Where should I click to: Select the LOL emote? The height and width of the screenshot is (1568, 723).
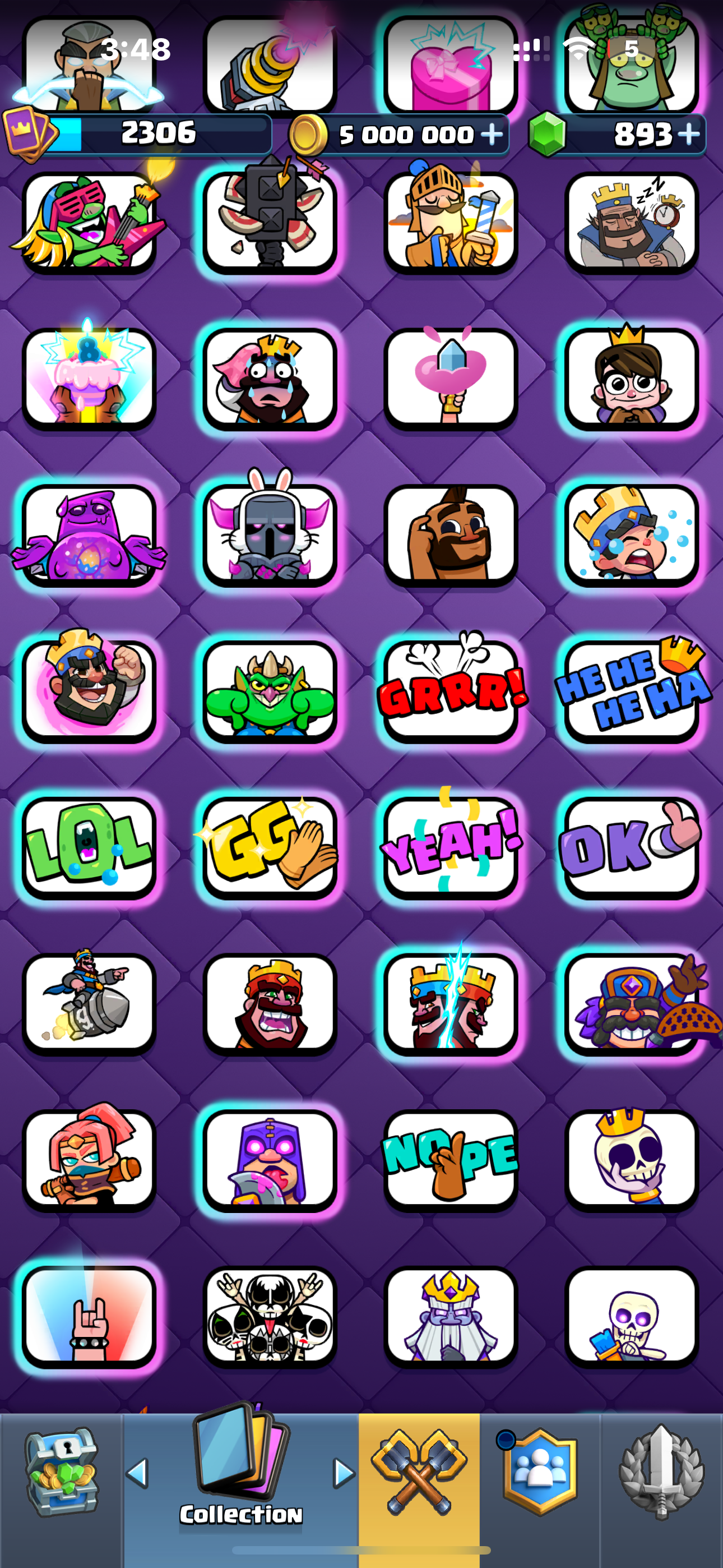pos(89,847)
